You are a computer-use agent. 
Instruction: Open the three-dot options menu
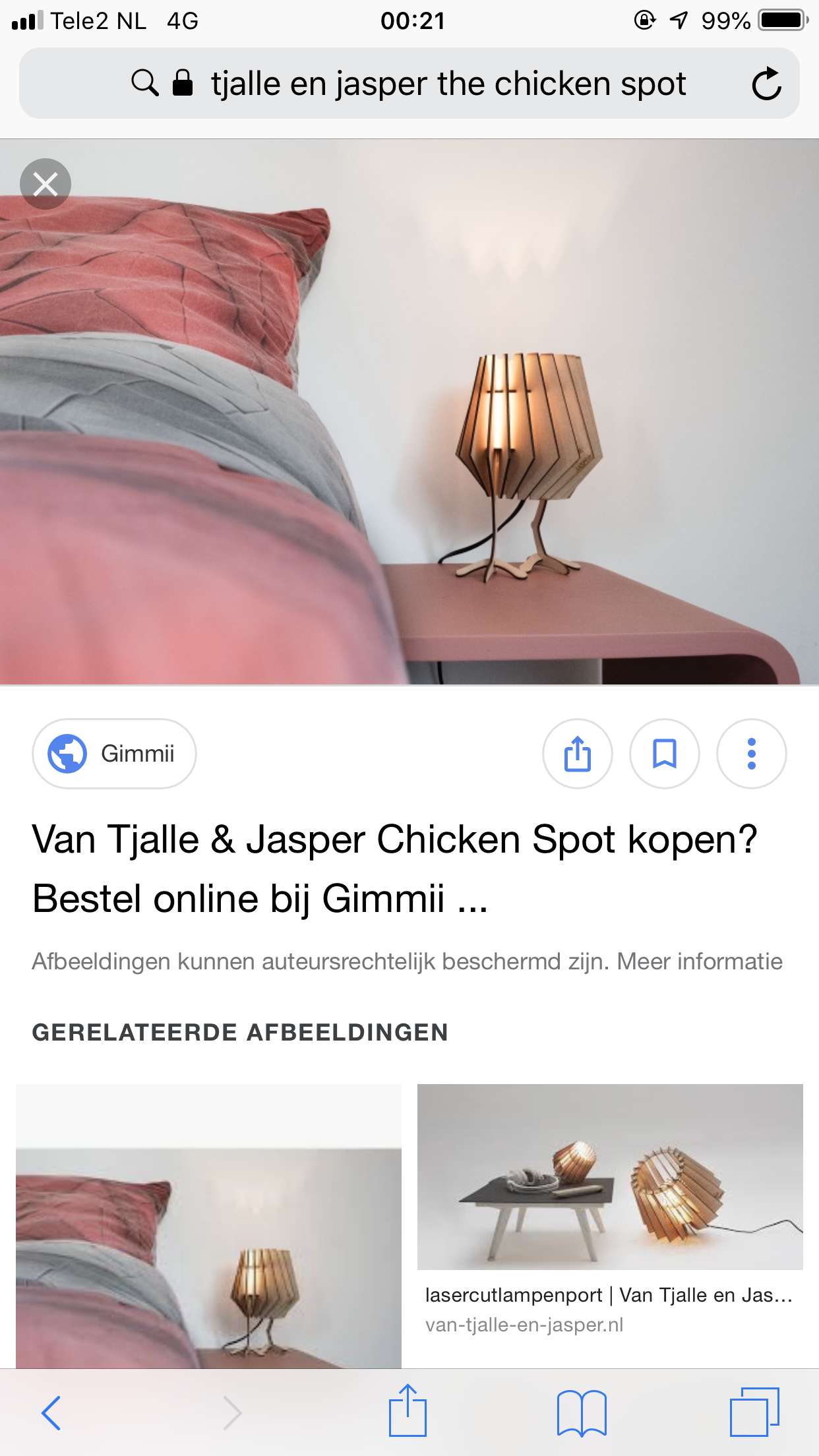point(751,753)
